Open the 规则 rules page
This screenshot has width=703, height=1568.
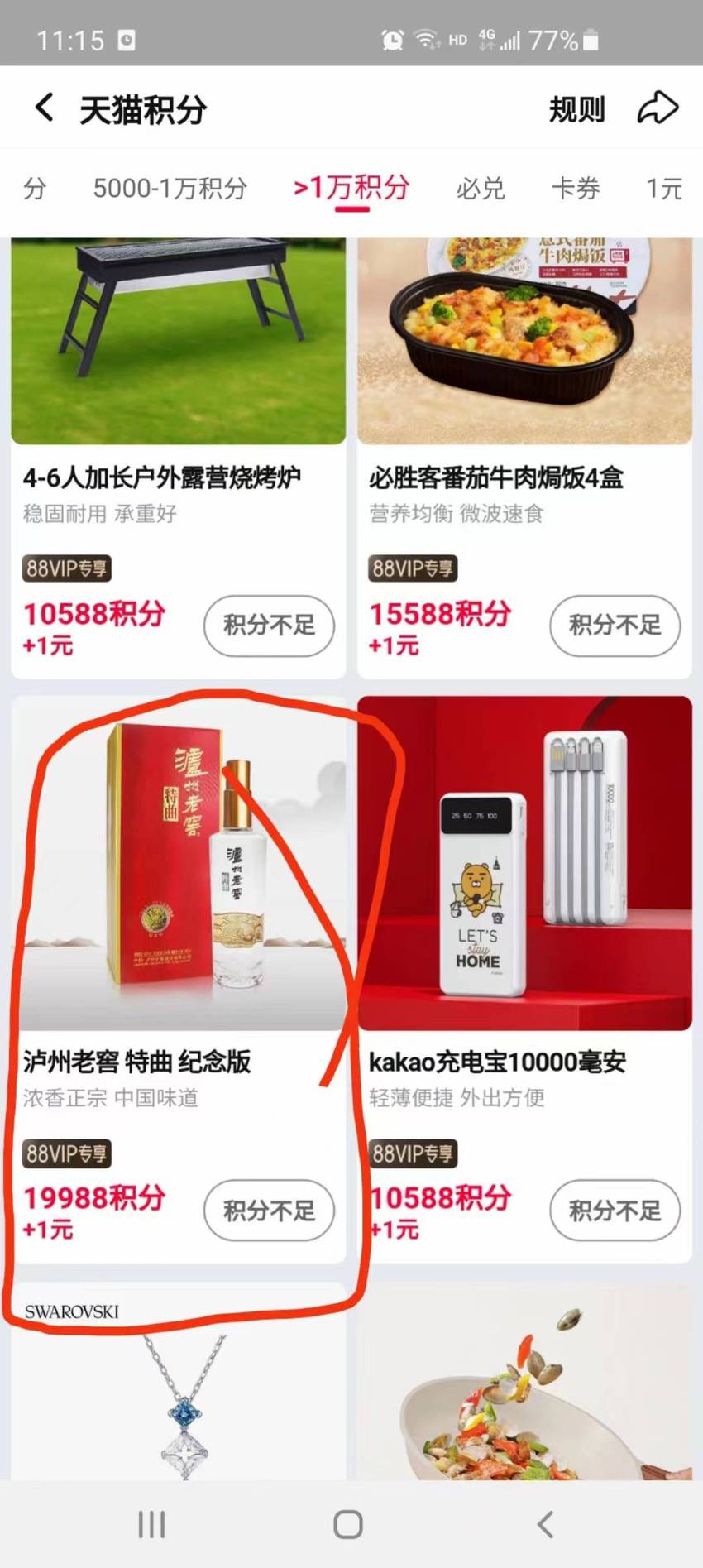click(x=576, y=108)
